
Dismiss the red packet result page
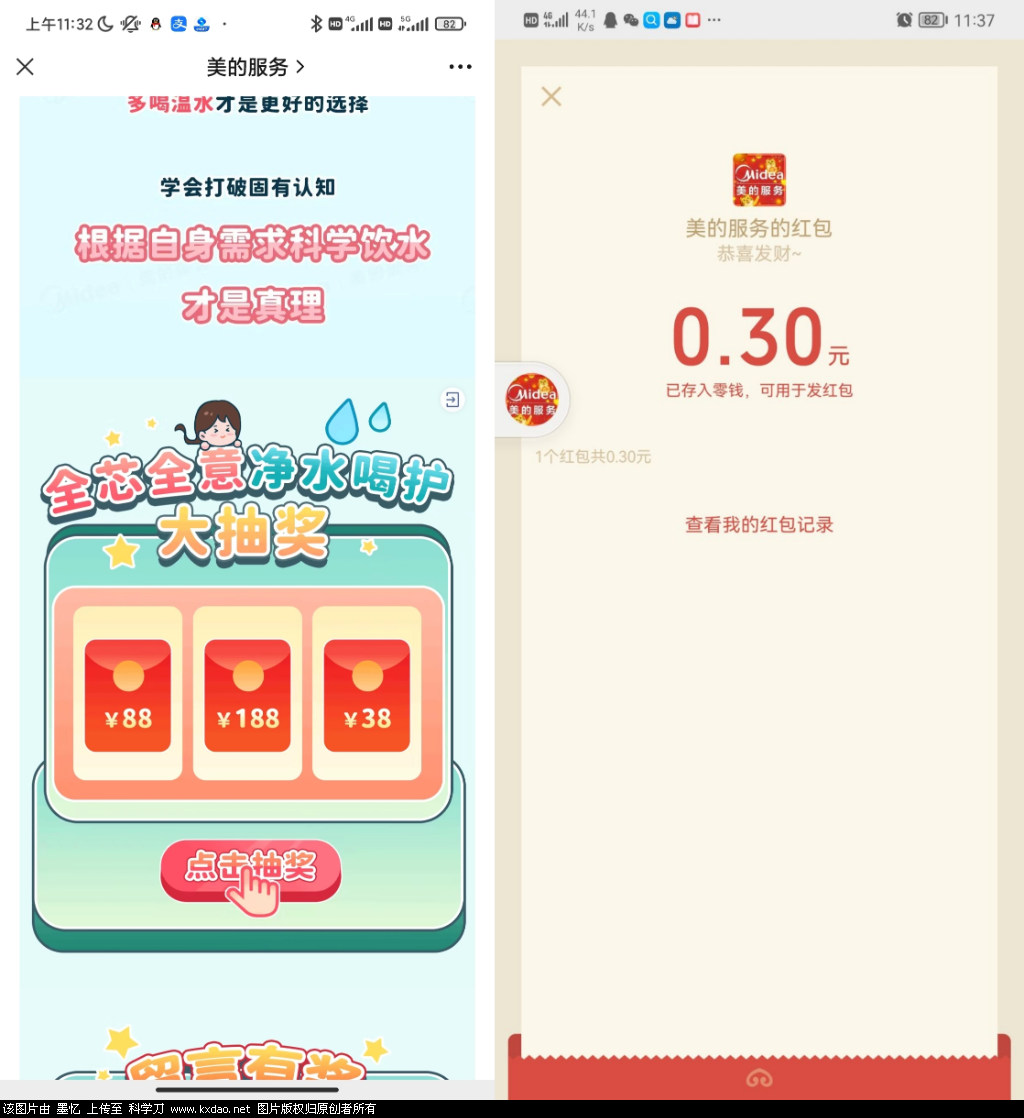(551, 96)
